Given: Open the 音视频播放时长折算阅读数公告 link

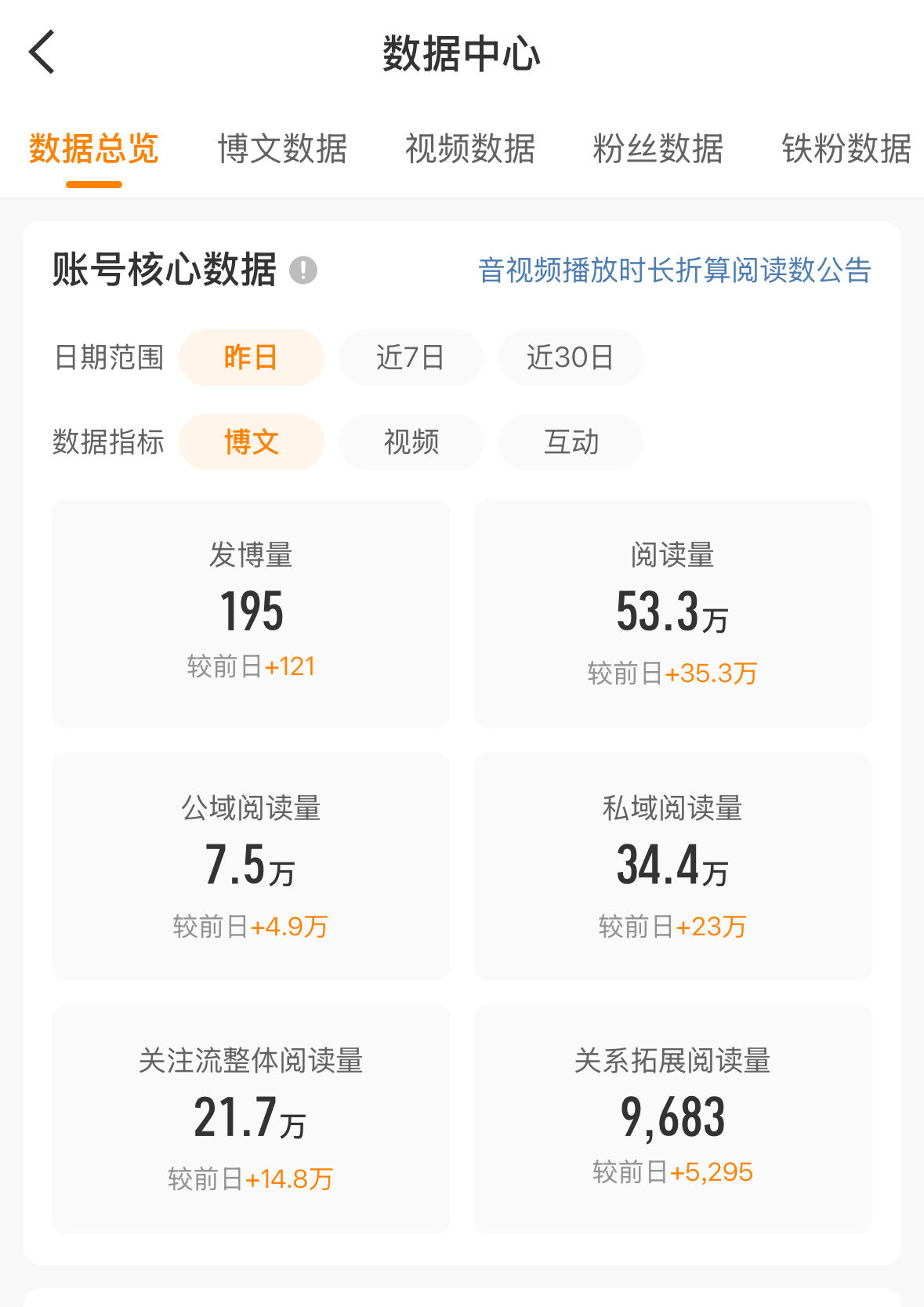Looking at the screenshot, I should (675, 272).
